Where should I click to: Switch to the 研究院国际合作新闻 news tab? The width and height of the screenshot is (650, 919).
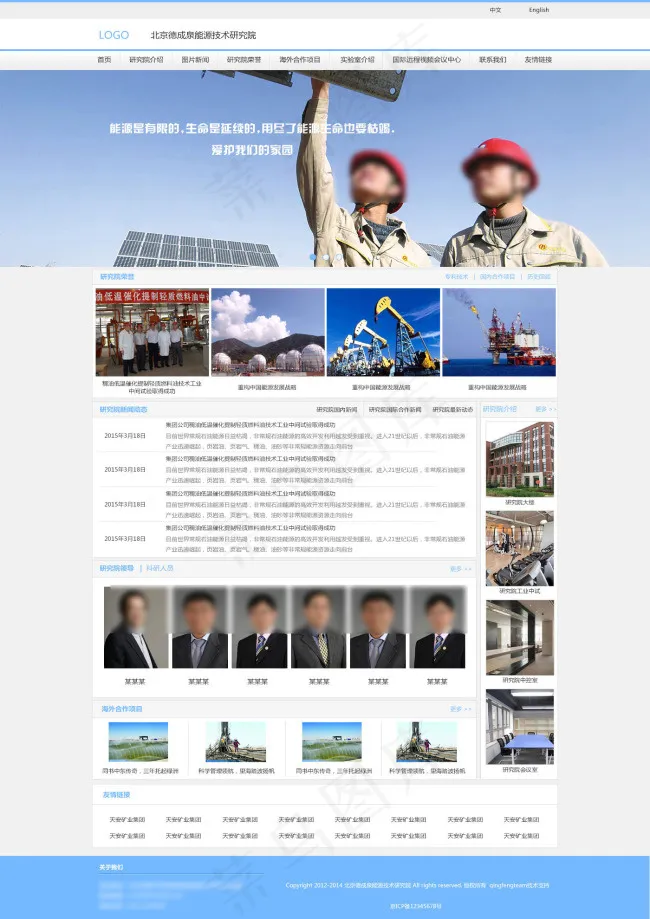click(x=395, y=410)
